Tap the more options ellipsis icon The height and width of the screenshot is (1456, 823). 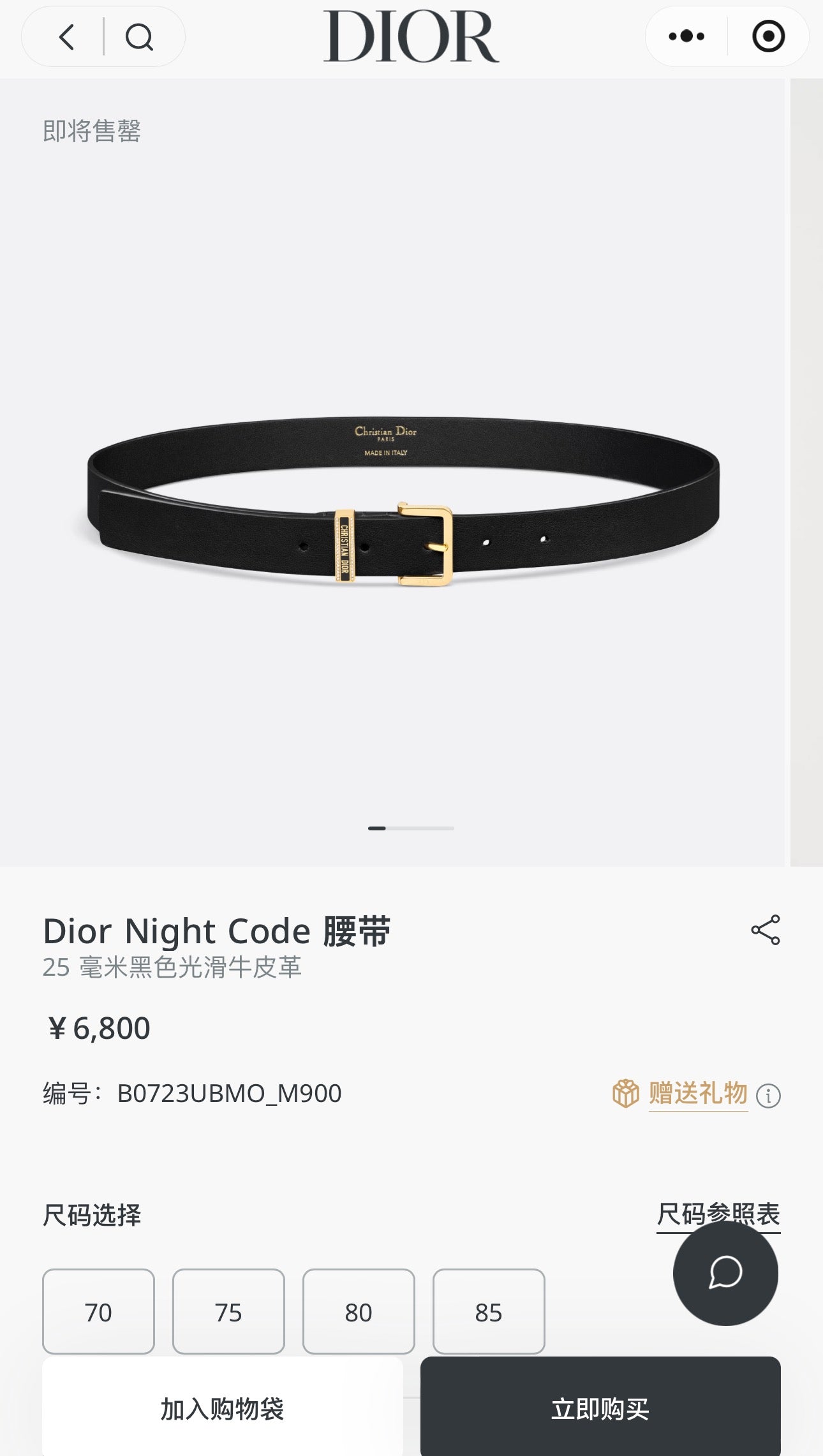coord(686,36)
